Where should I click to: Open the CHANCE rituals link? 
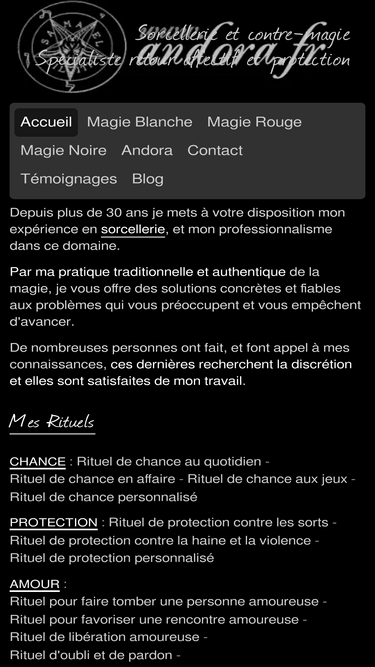tap(37, 462)
